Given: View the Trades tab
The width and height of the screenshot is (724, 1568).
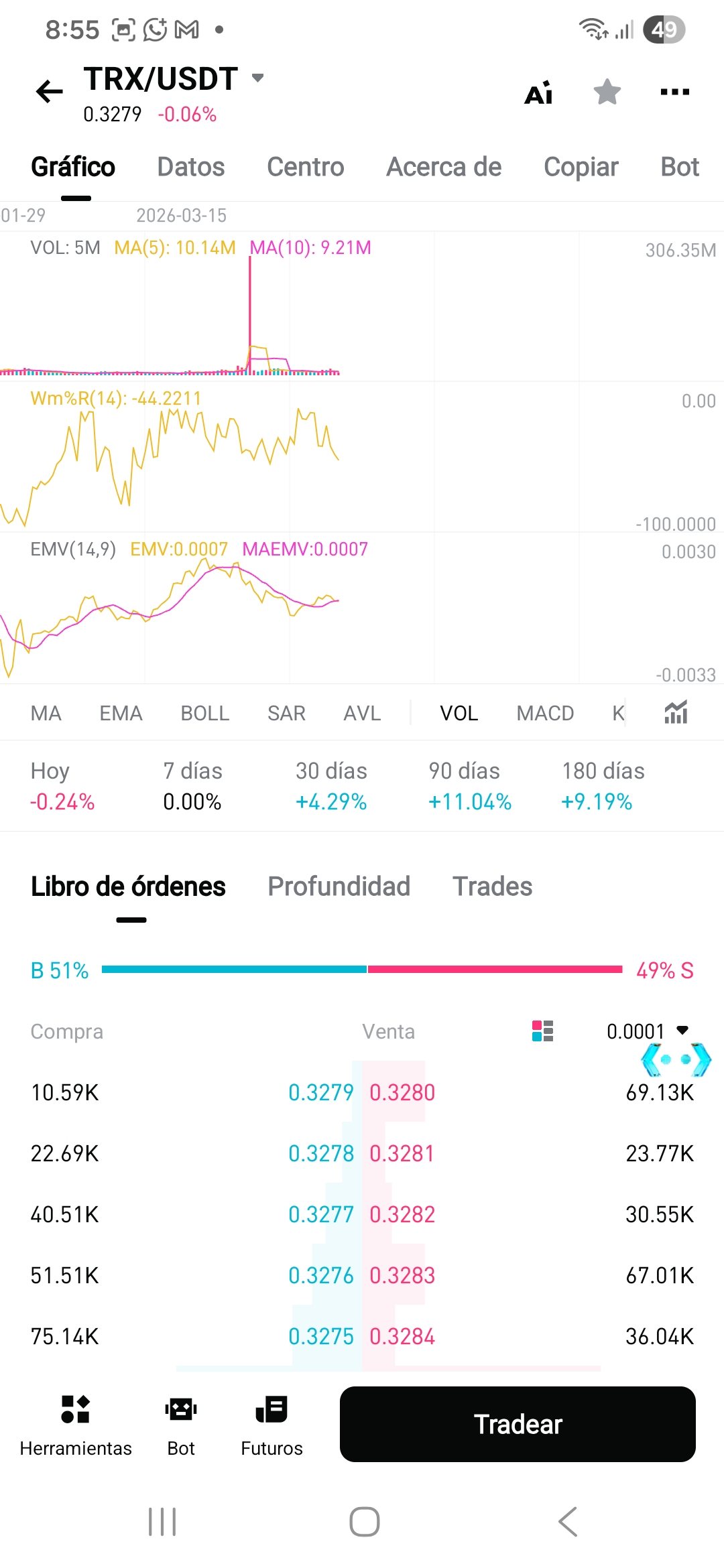Looking at the screenshot, I should pos(493,887).
